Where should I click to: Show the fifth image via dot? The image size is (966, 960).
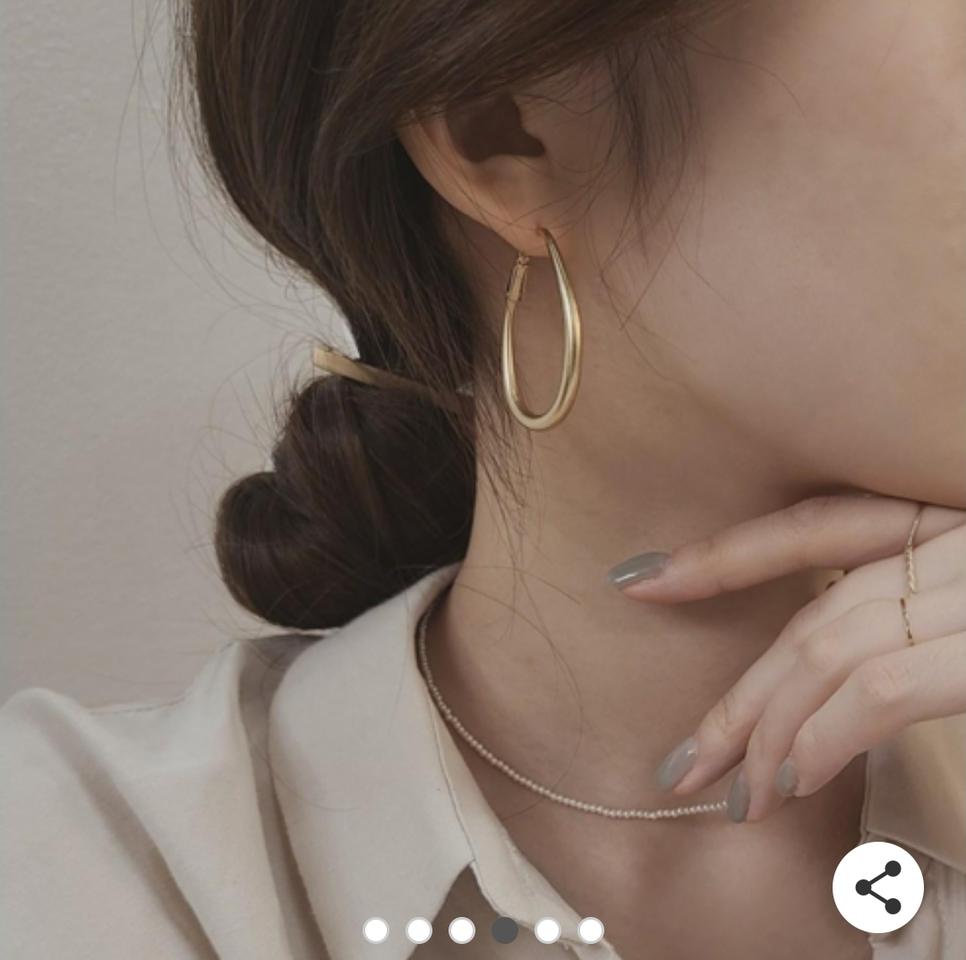tap(547, 930)
